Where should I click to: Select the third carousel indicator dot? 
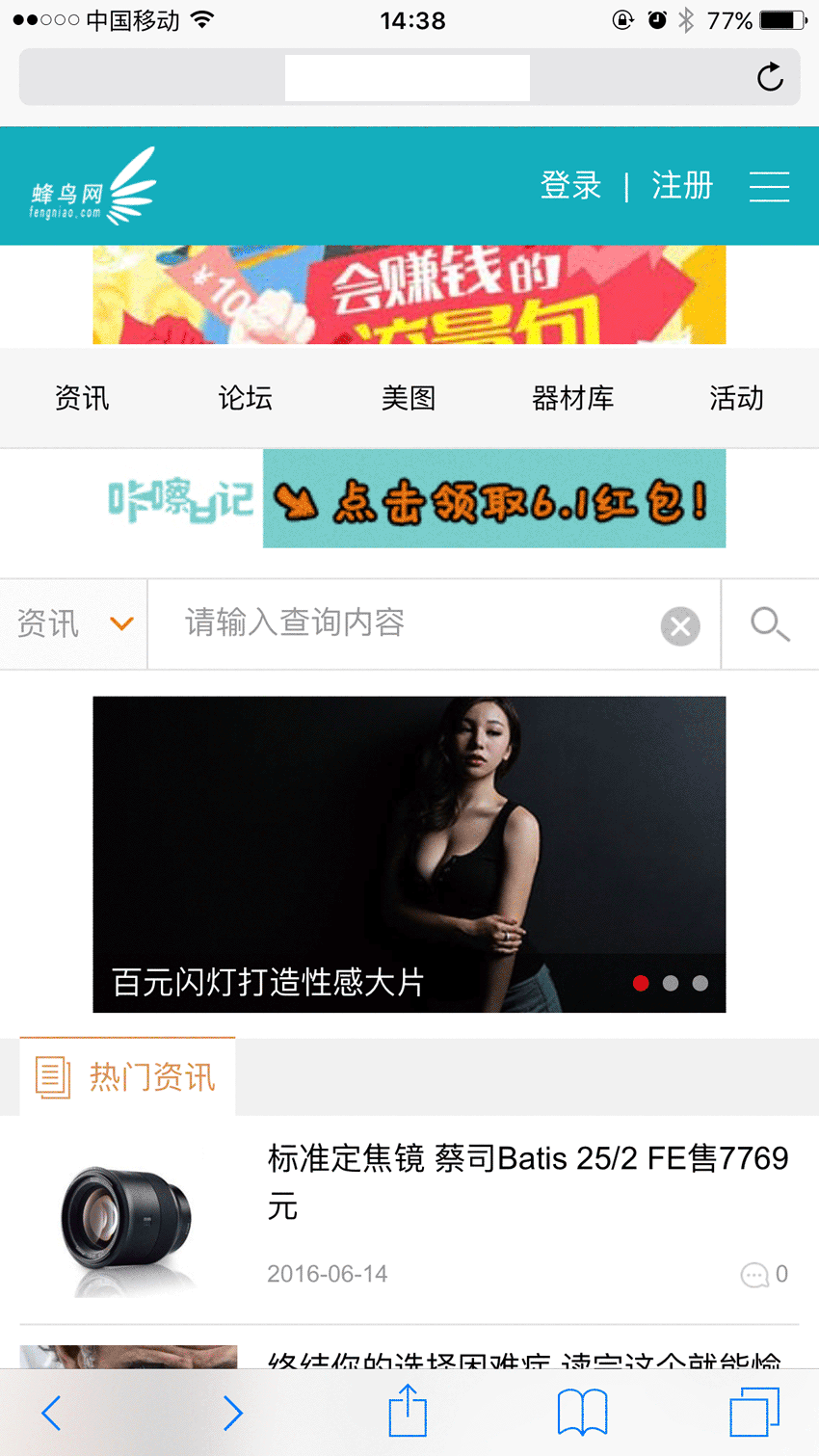(700, 983)
